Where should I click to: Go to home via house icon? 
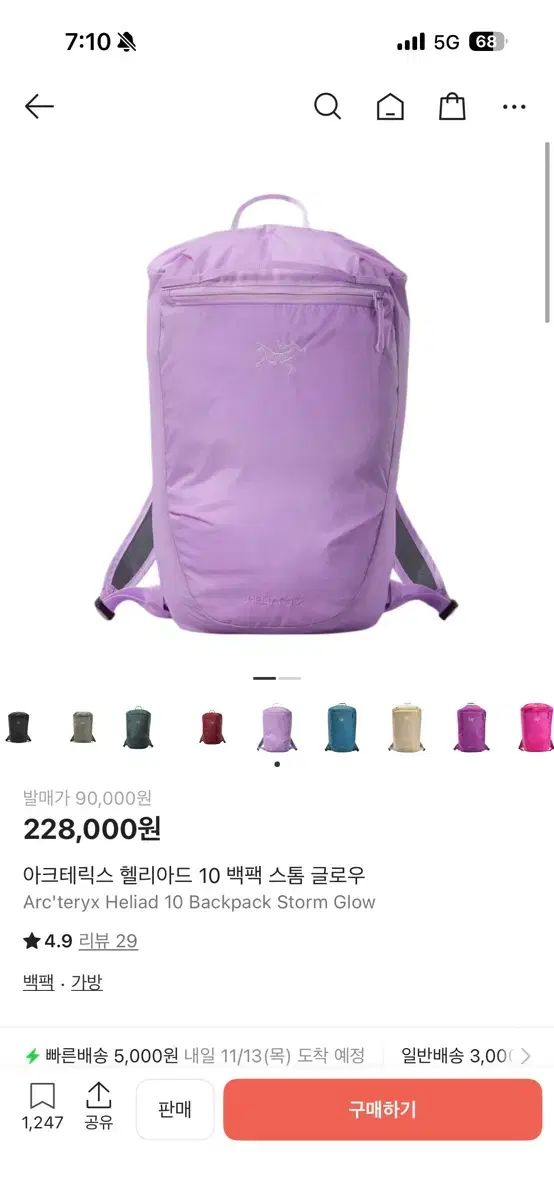[x=390, y=106]
